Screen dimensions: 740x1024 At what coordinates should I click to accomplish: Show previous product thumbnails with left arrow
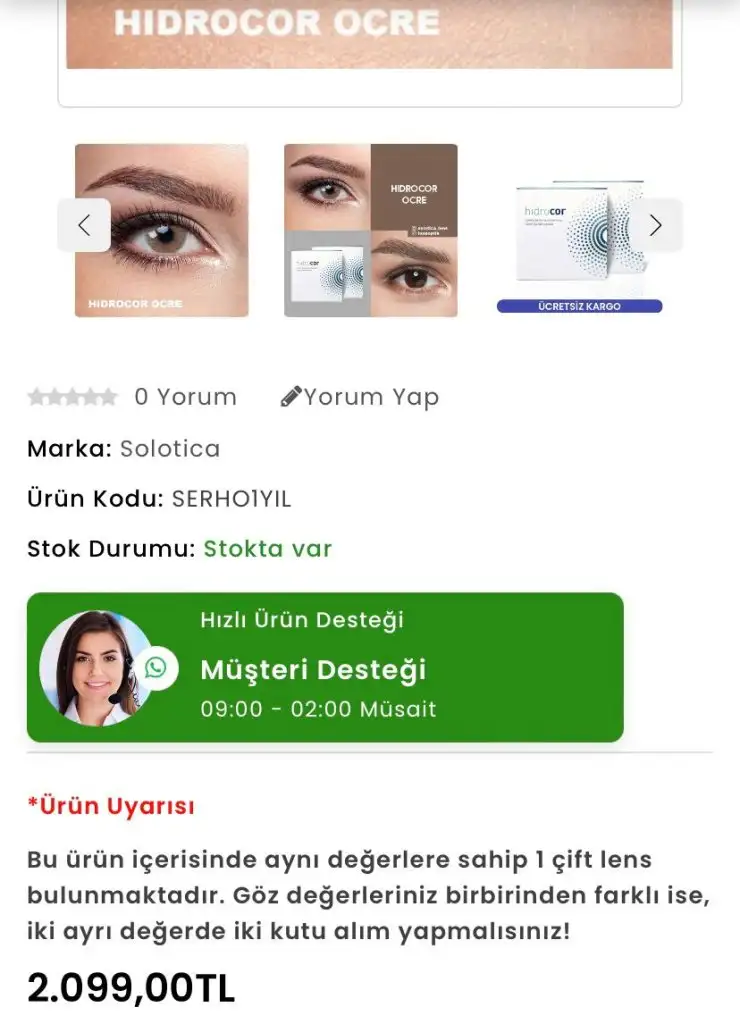point(84,225)
